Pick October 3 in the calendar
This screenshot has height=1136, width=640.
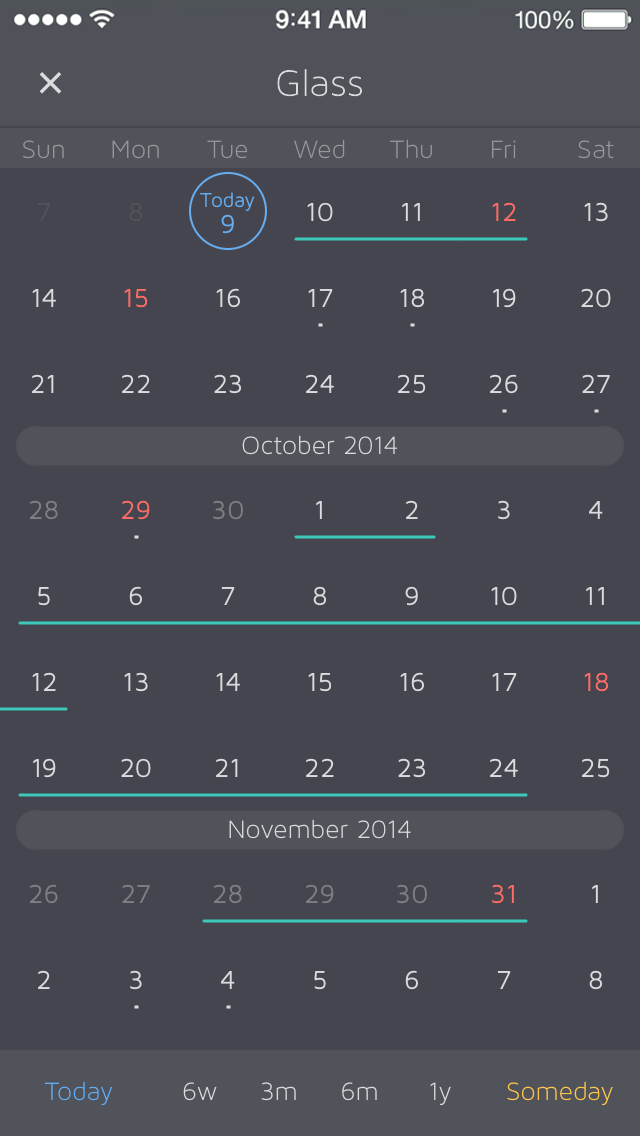pyautogui.click(x=504, y=510)
